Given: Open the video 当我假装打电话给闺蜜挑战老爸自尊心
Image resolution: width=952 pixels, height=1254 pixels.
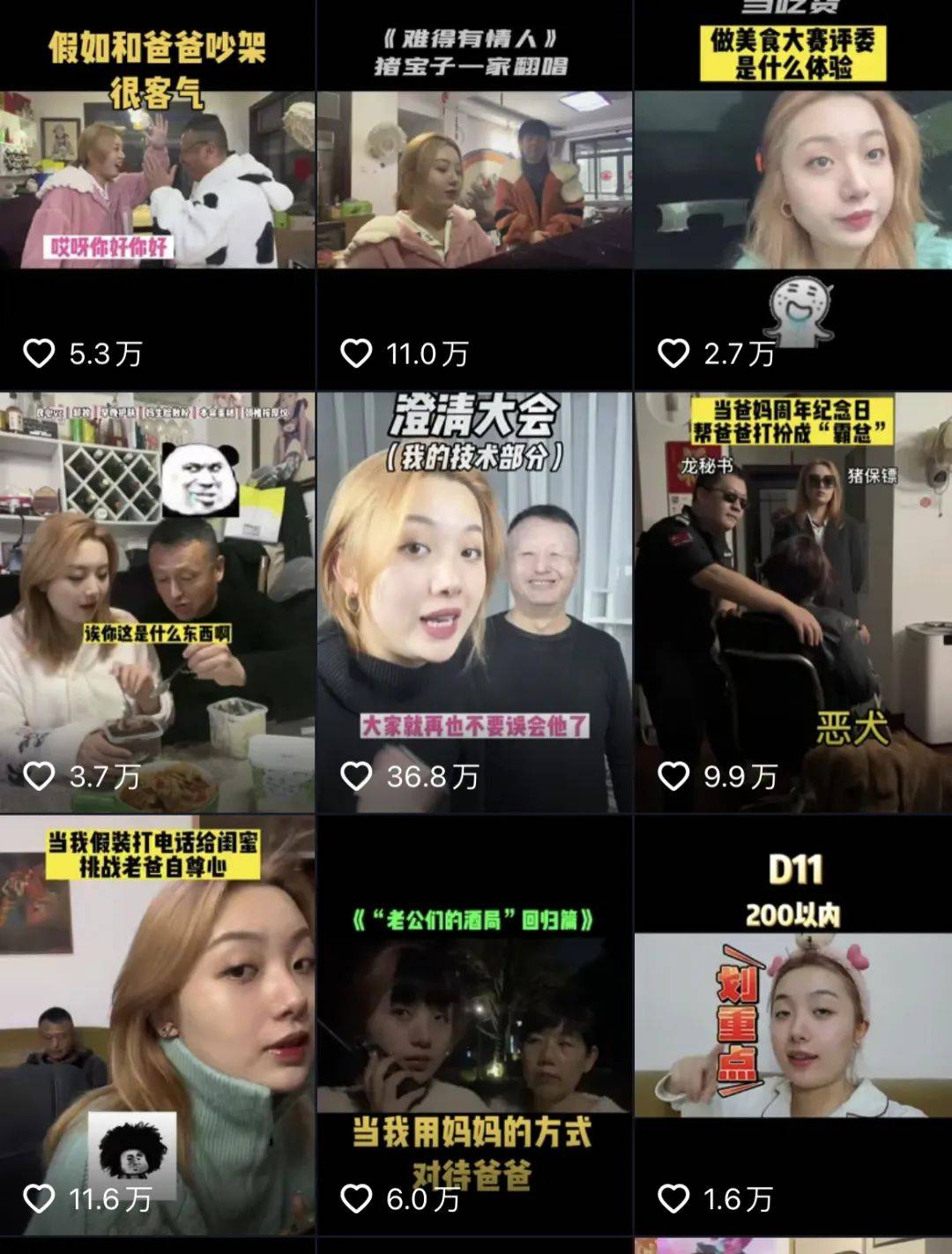Looking at the screenshot, I should click(157, 1023).
